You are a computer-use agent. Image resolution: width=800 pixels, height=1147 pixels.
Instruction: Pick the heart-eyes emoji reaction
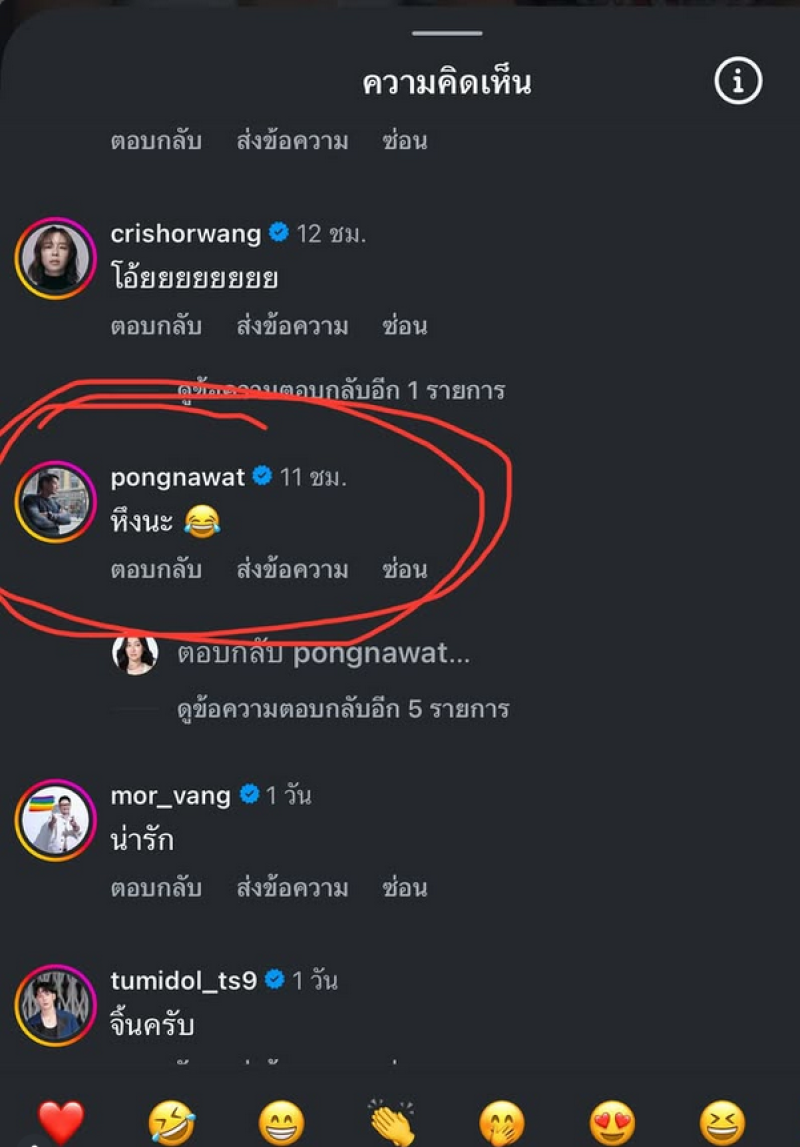coord(612,1122)
